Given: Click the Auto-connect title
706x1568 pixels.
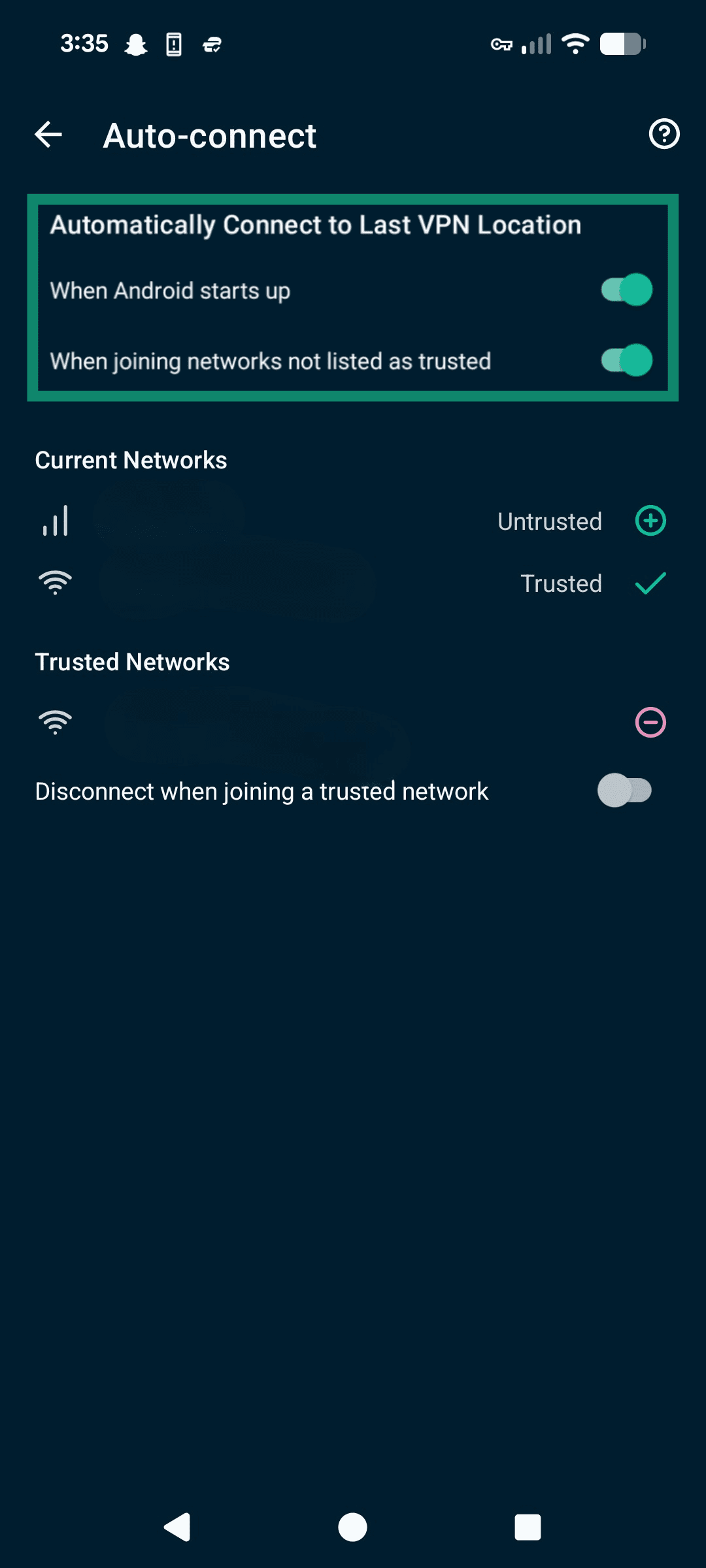Looking at the screenshot, I should 209,135.
